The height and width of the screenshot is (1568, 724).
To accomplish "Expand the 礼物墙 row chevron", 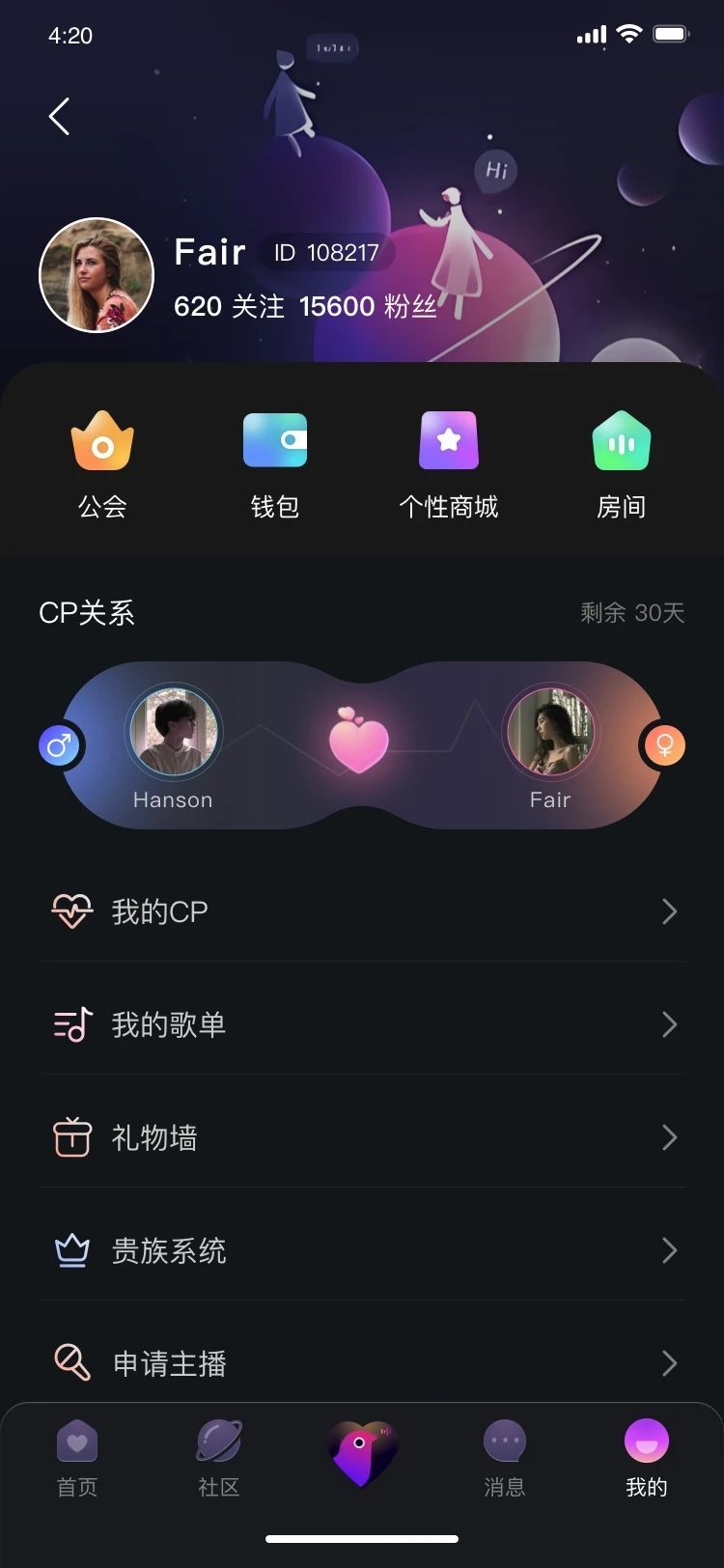I will pyautogui.click(x=671, y=1137).
